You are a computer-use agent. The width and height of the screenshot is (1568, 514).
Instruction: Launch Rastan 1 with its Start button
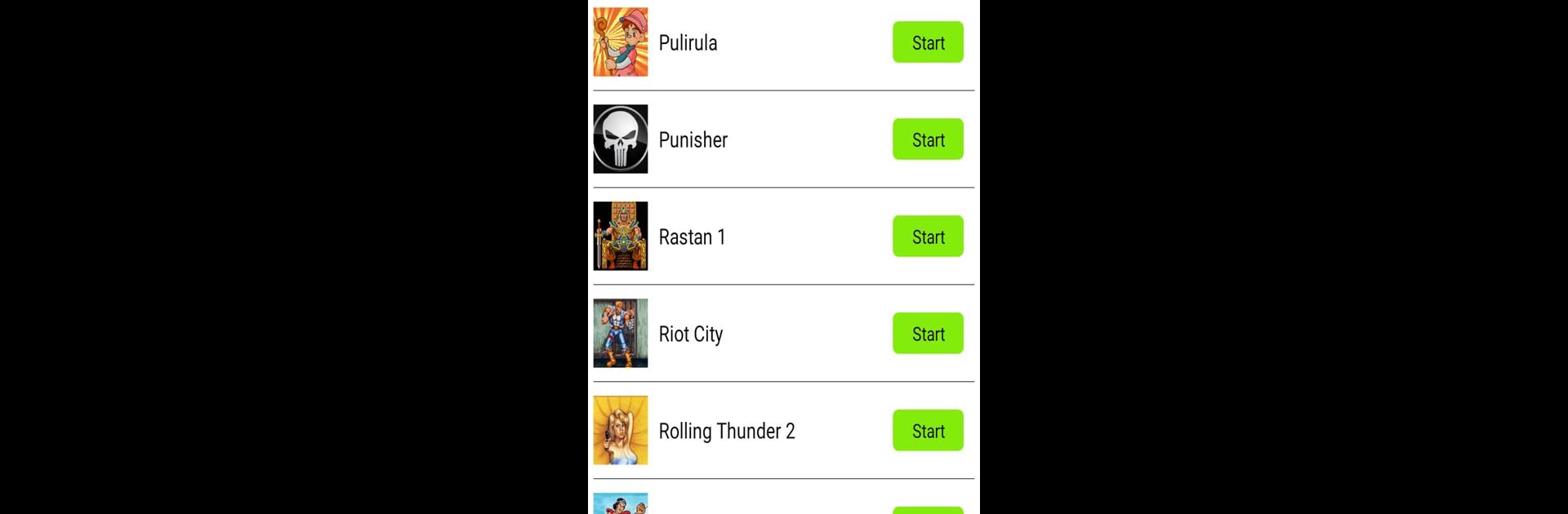(x=928, y=237)
